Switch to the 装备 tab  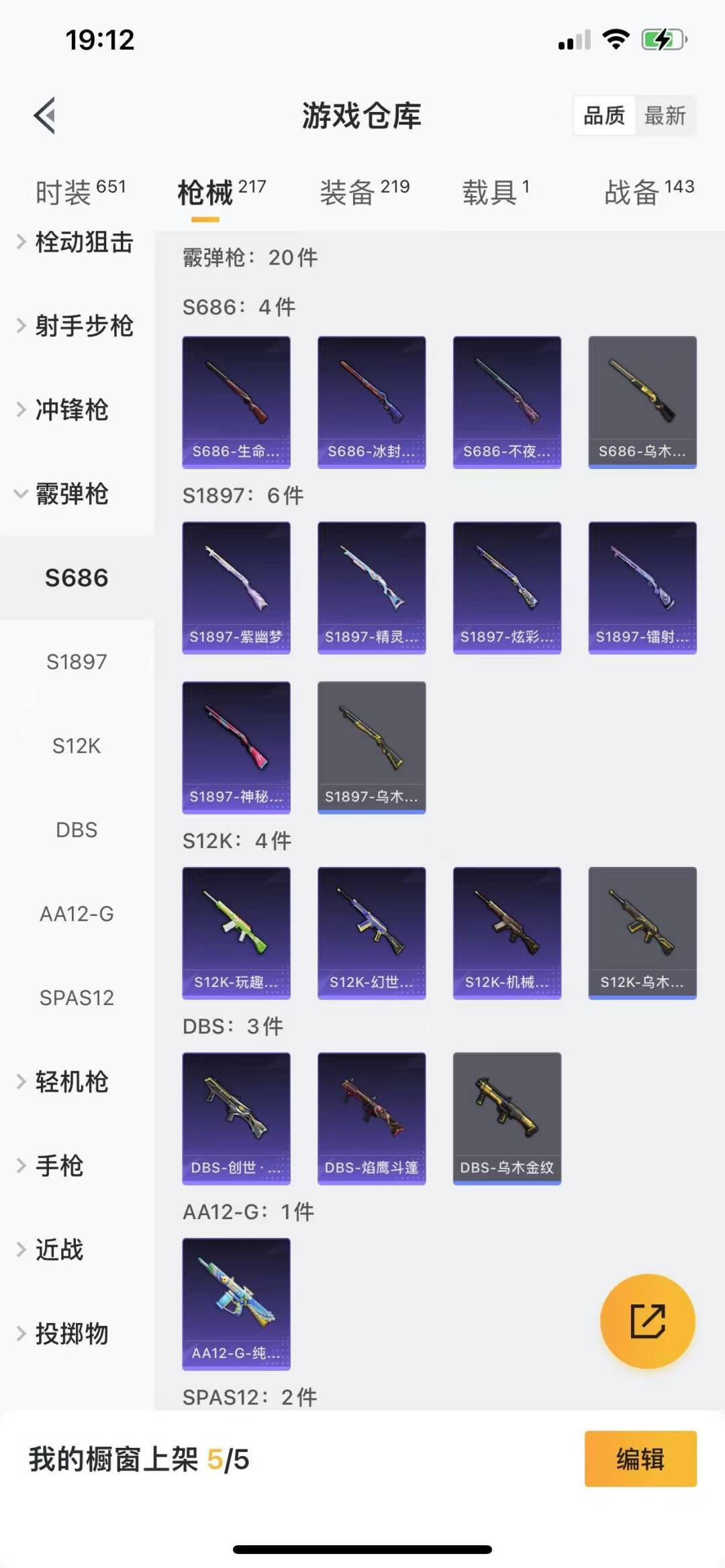[x=365, y=193]
